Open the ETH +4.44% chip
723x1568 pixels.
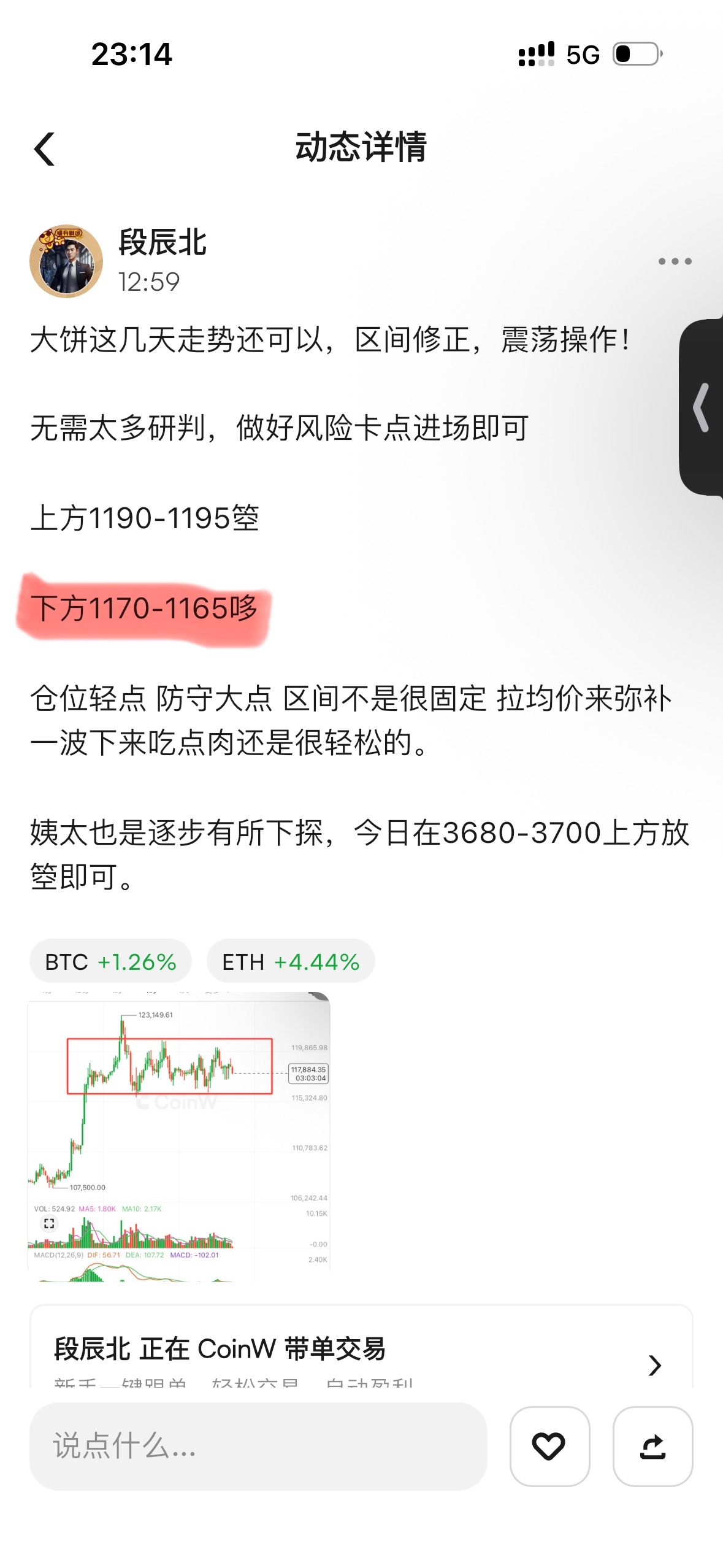[291, 961]
